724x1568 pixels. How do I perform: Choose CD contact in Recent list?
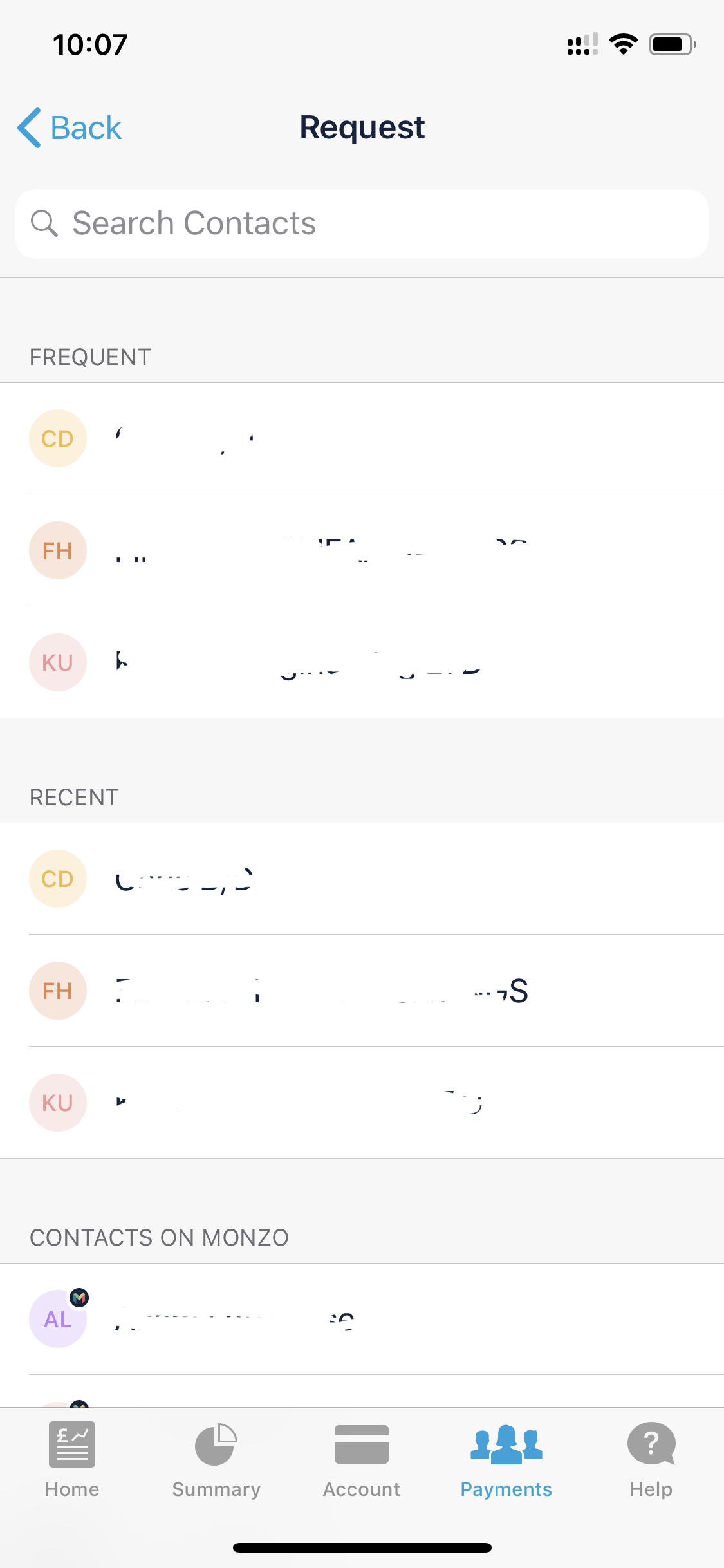coord(362,879)
